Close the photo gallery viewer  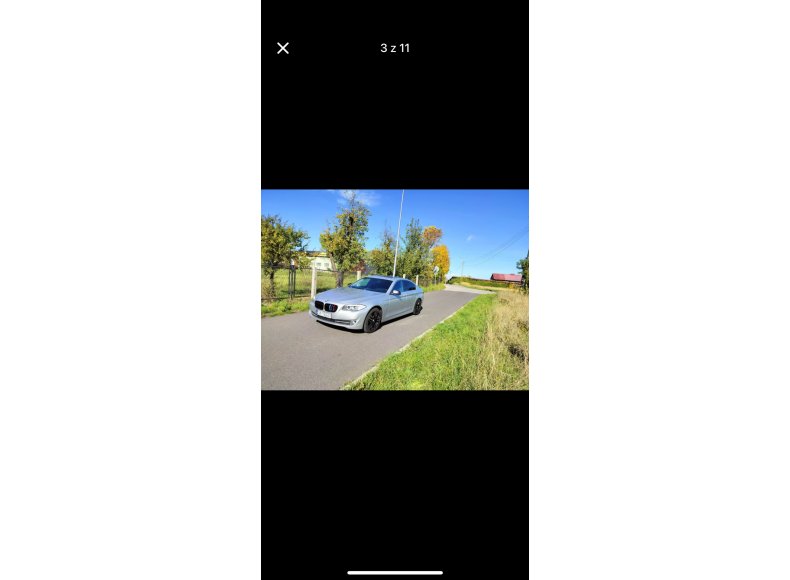(283, 48)
